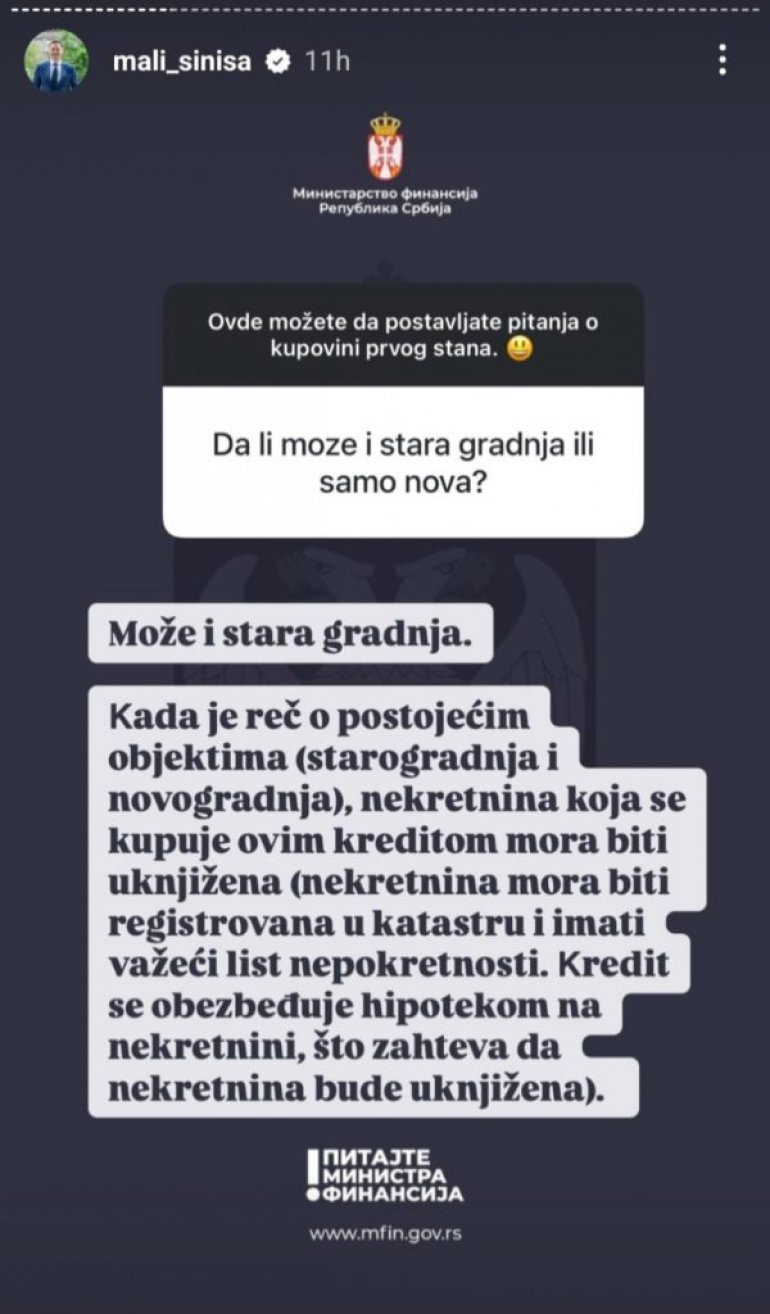Open mali_sinisa profile from the username
Viewport: 770px width, 1314px height.
[x=182, y=61]
